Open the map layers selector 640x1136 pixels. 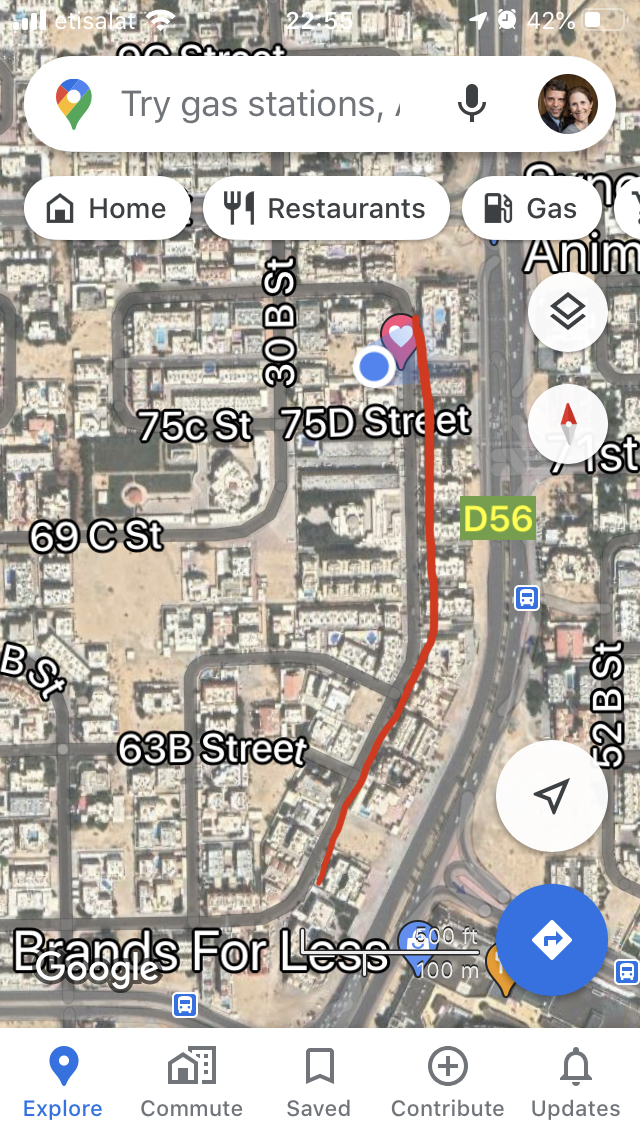point(567,312)
